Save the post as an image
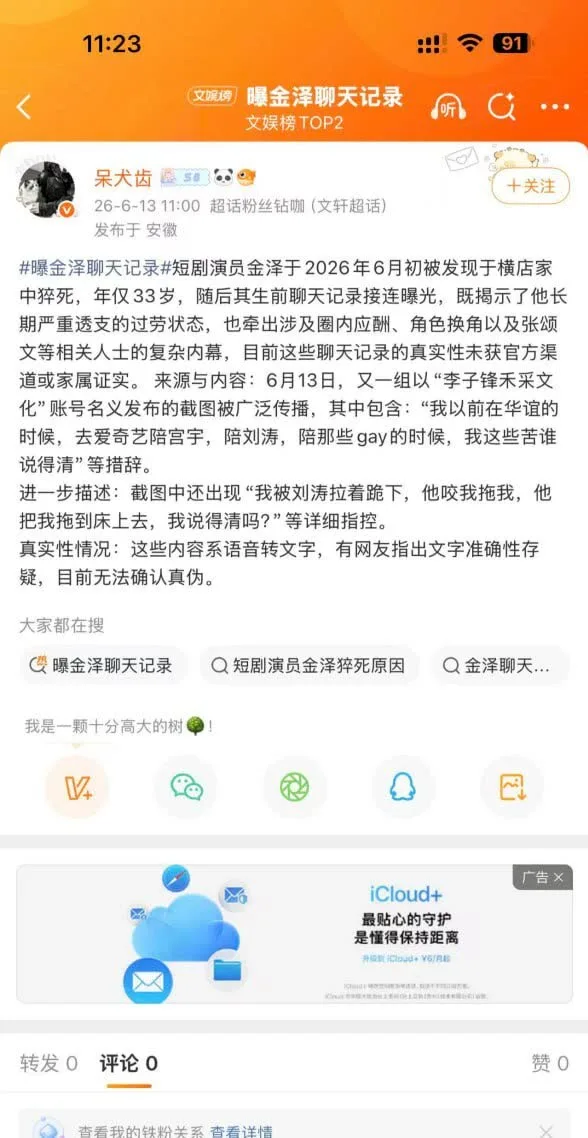Viewport: 588px width, 1138px height. [512, 787]
